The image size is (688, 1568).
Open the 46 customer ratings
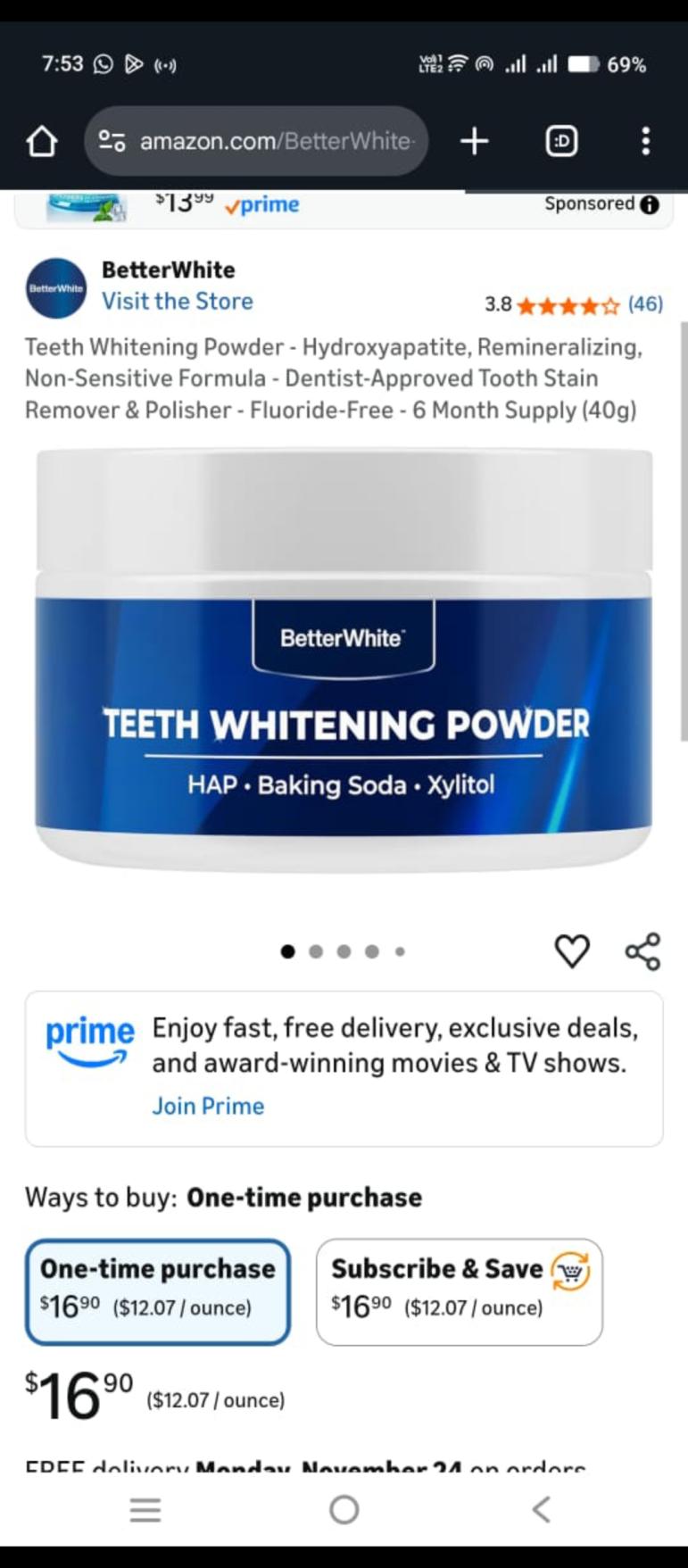pos(644,304)
